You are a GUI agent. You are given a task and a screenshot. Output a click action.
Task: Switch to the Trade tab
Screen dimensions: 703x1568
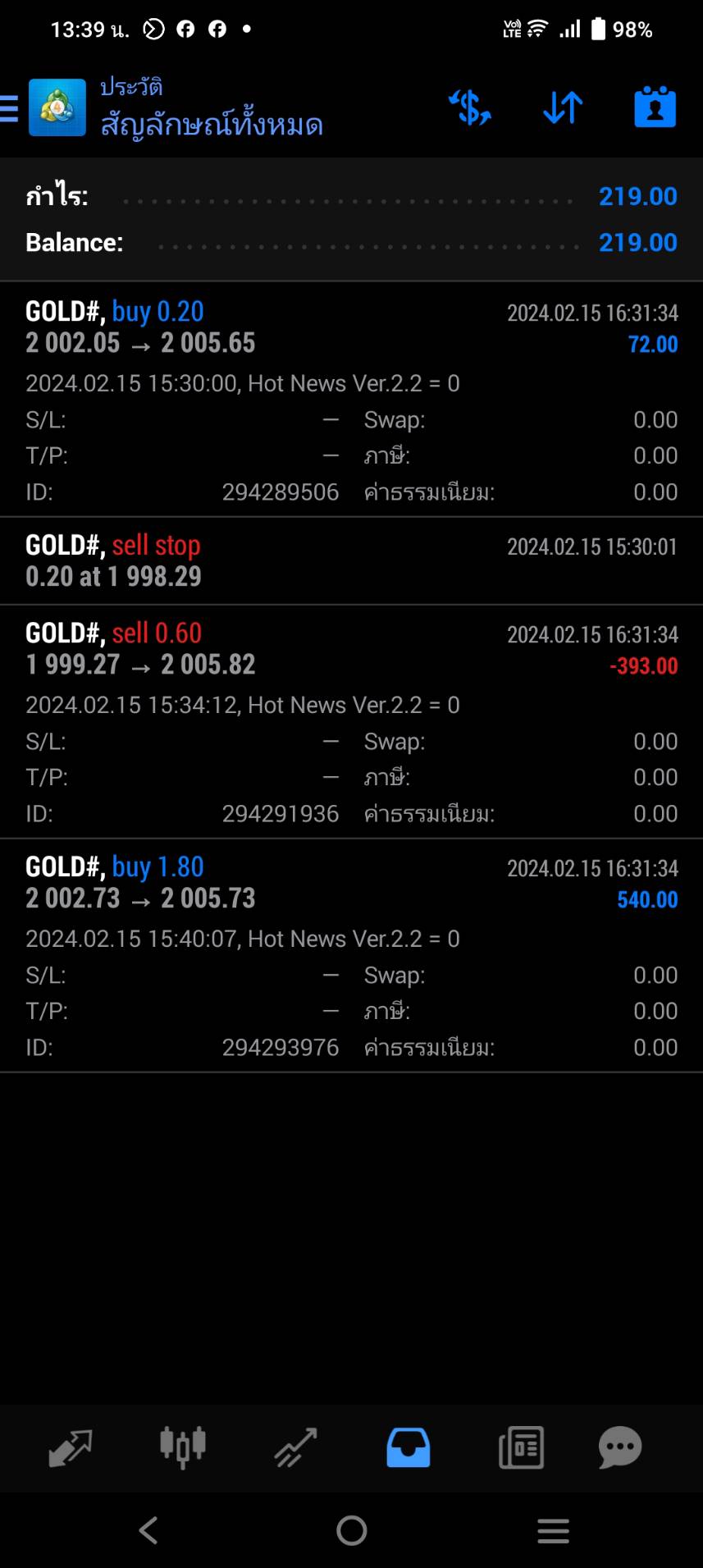(295, 1448)
